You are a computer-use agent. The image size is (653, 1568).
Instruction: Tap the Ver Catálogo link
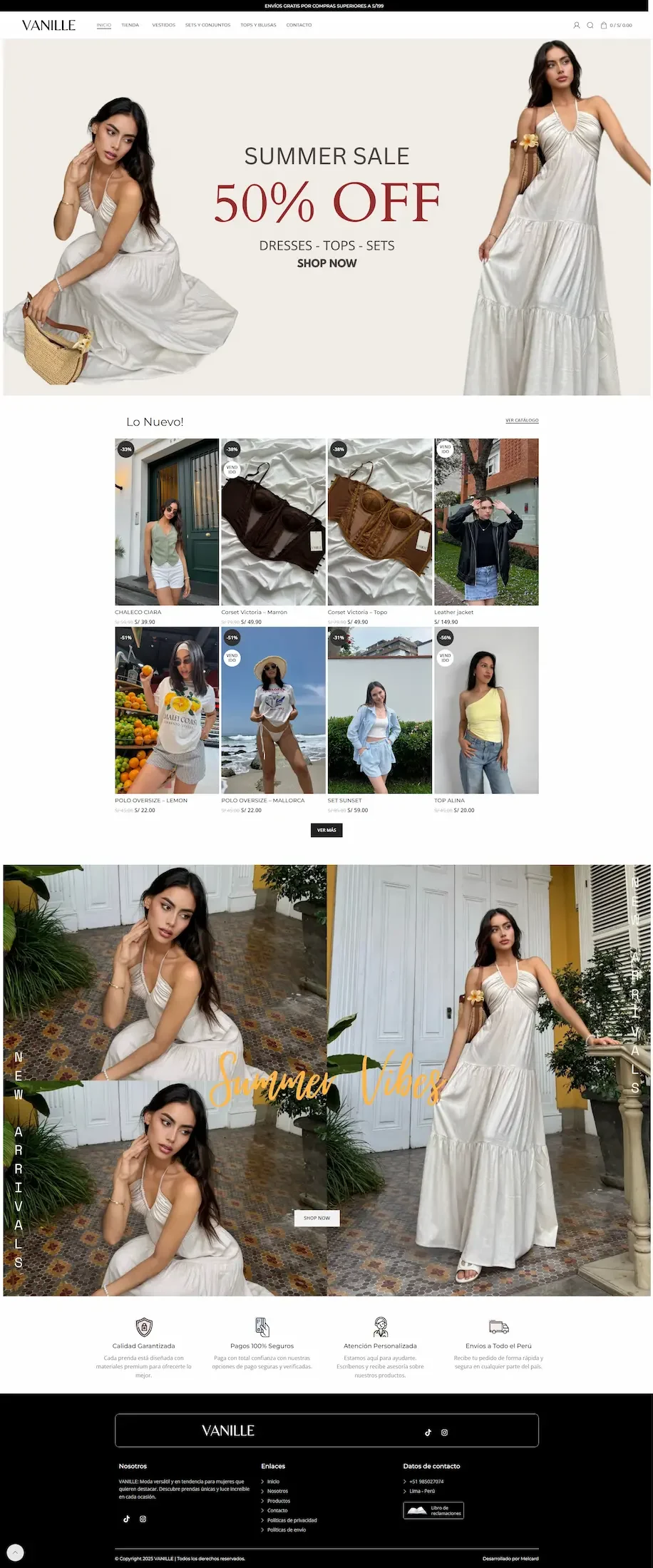(x=522, y=420)
